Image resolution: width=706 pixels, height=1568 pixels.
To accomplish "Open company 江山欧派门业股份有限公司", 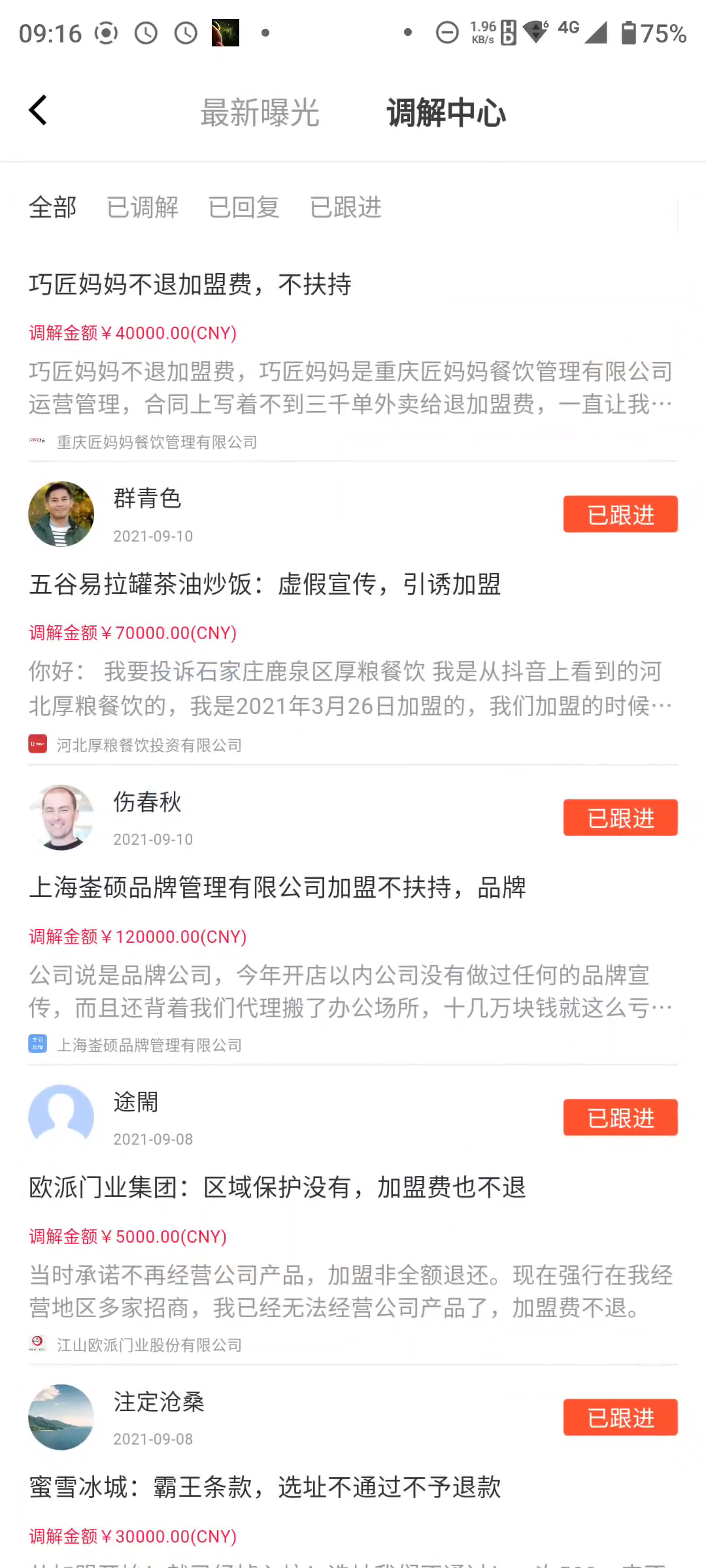I will click(x=149, y=1345).
